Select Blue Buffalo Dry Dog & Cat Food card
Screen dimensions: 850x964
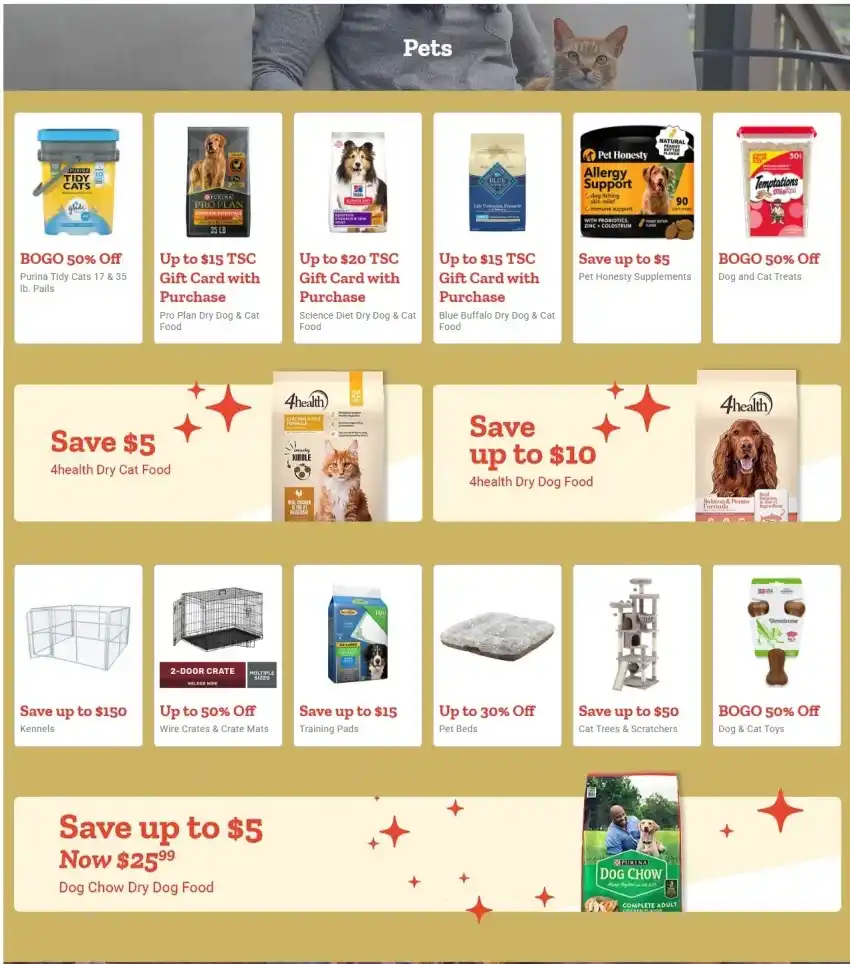(x=497, y=228)
